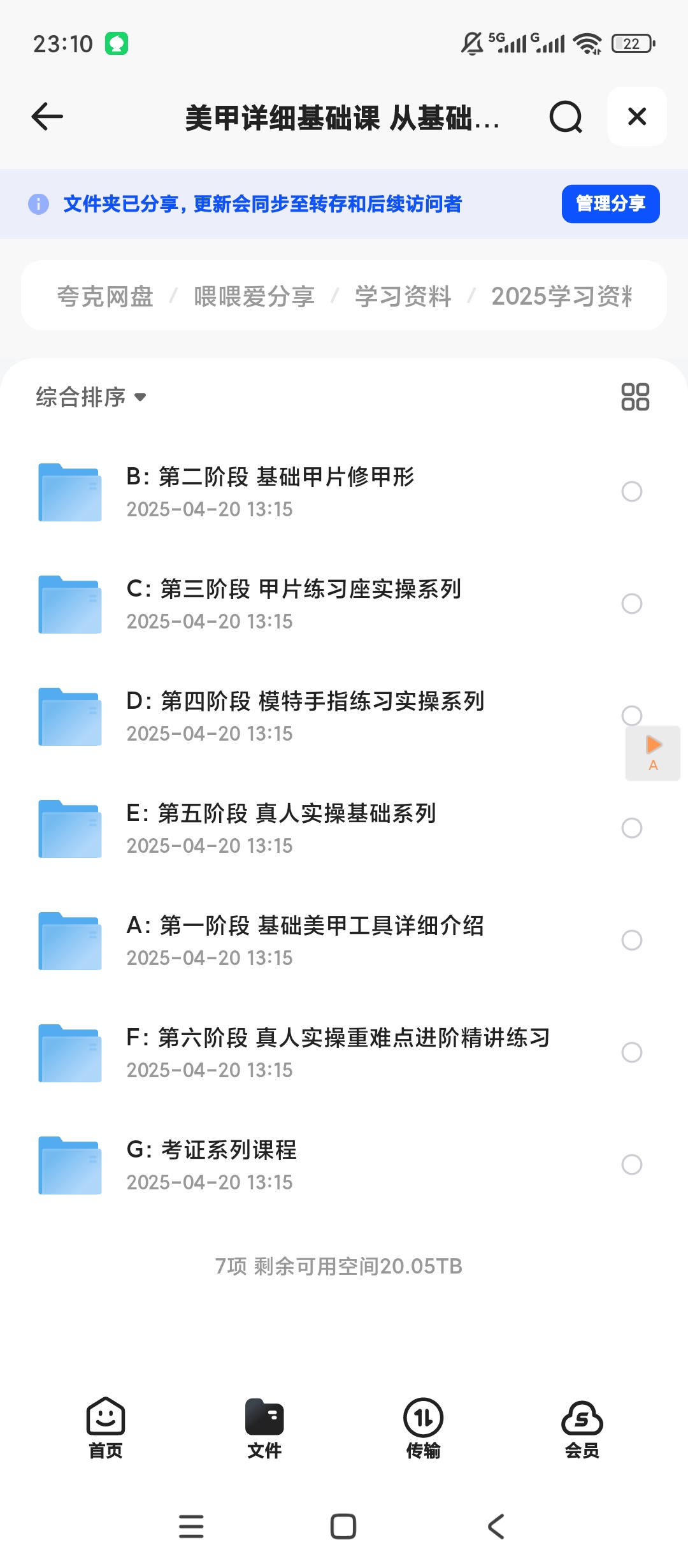Go to 喂喂爱分享 breadcrumb
Image resolution: width=688 pixels, height=1568 pixels.
(x=254, y=296)
